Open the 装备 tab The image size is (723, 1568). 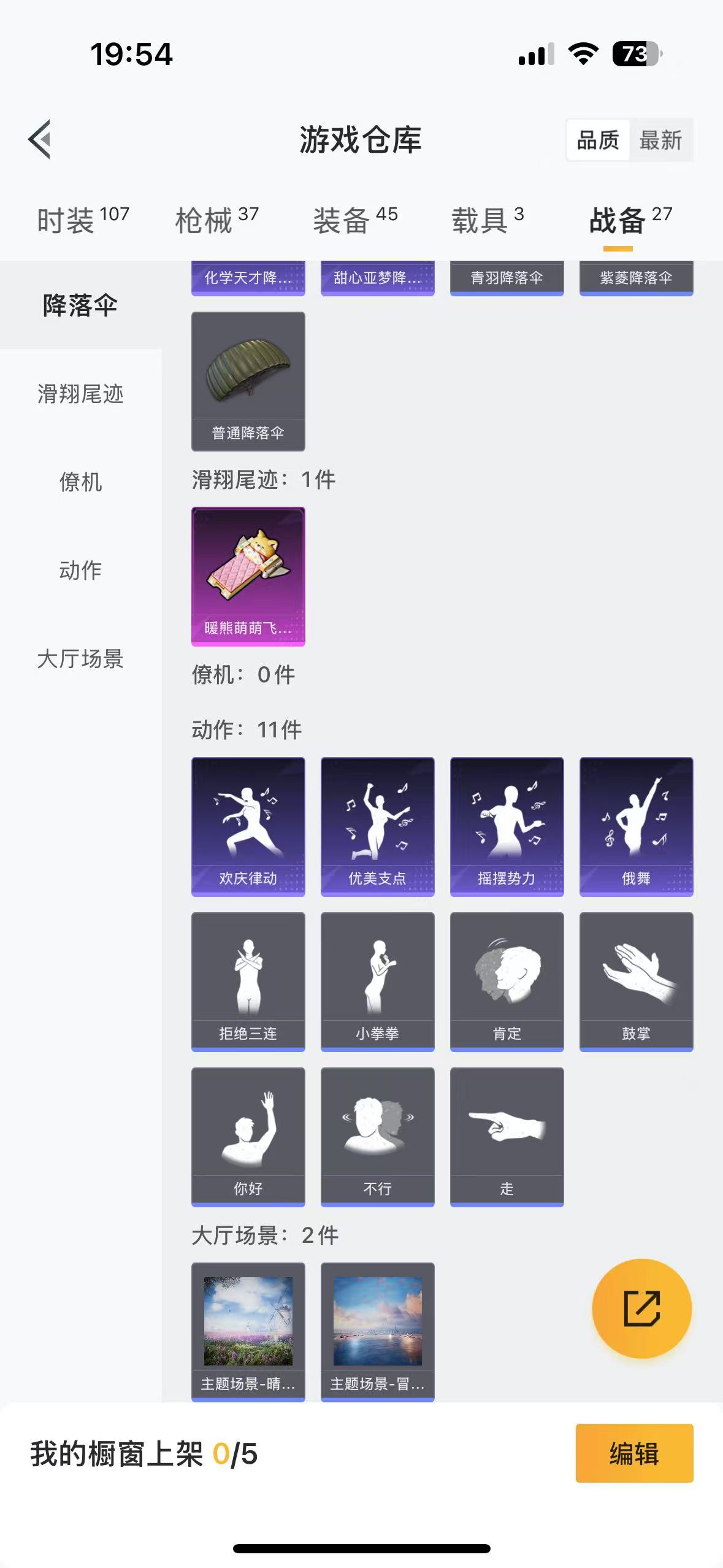[x=355, y=219]
